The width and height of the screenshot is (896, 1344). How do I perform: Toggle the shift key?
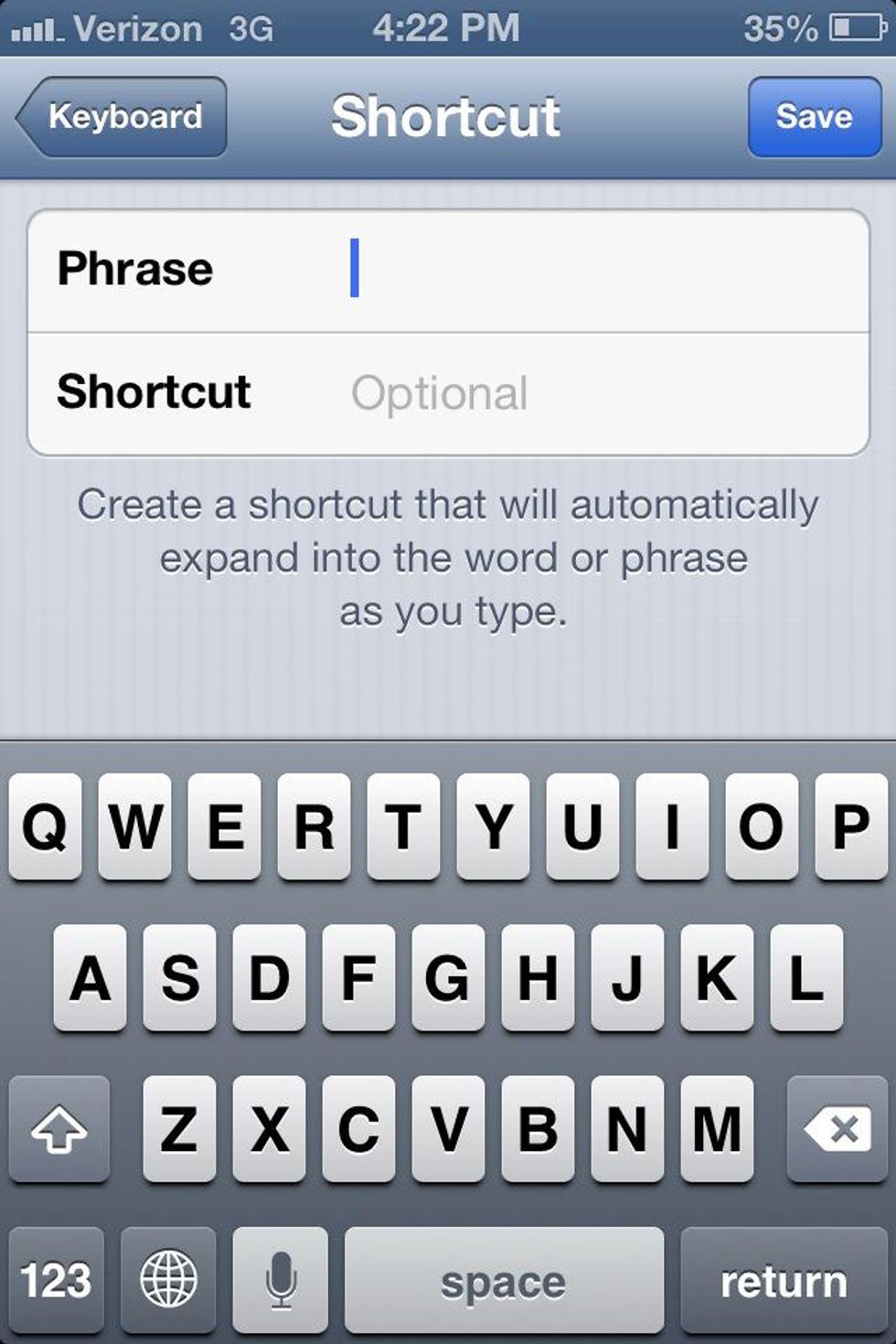pos(59,1130)
